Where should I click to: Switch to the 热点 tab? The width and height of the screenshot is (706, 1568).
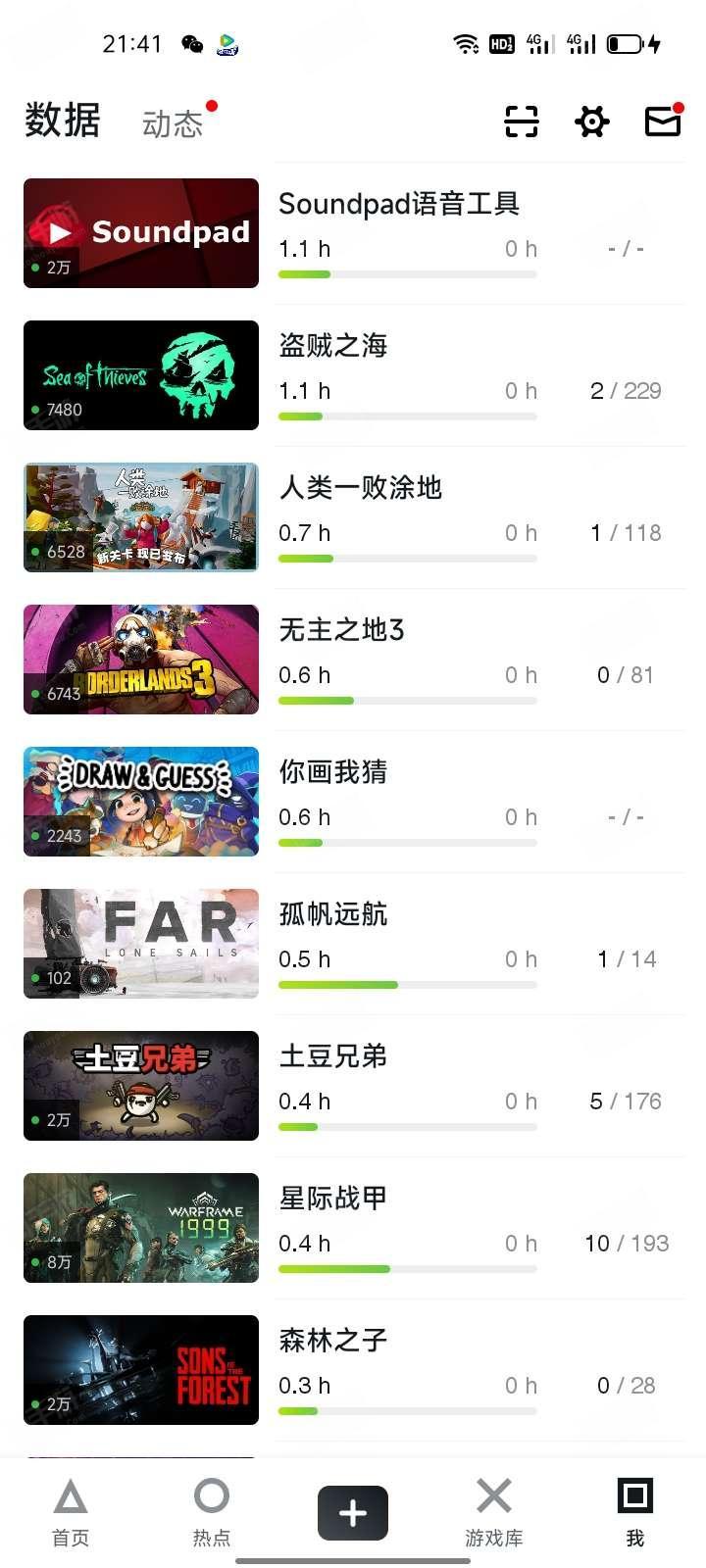coord(212,1512)
